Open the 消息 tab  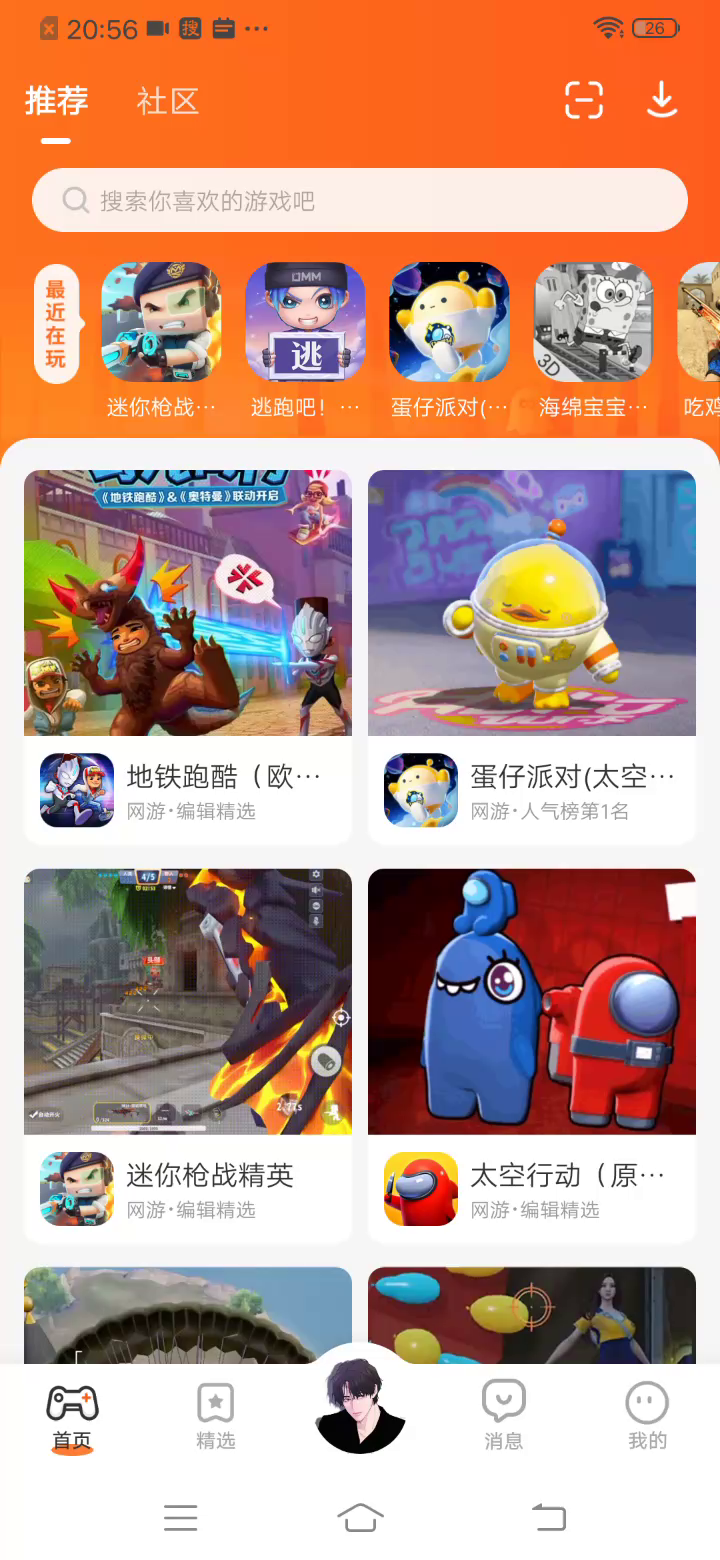(503, 1417)
